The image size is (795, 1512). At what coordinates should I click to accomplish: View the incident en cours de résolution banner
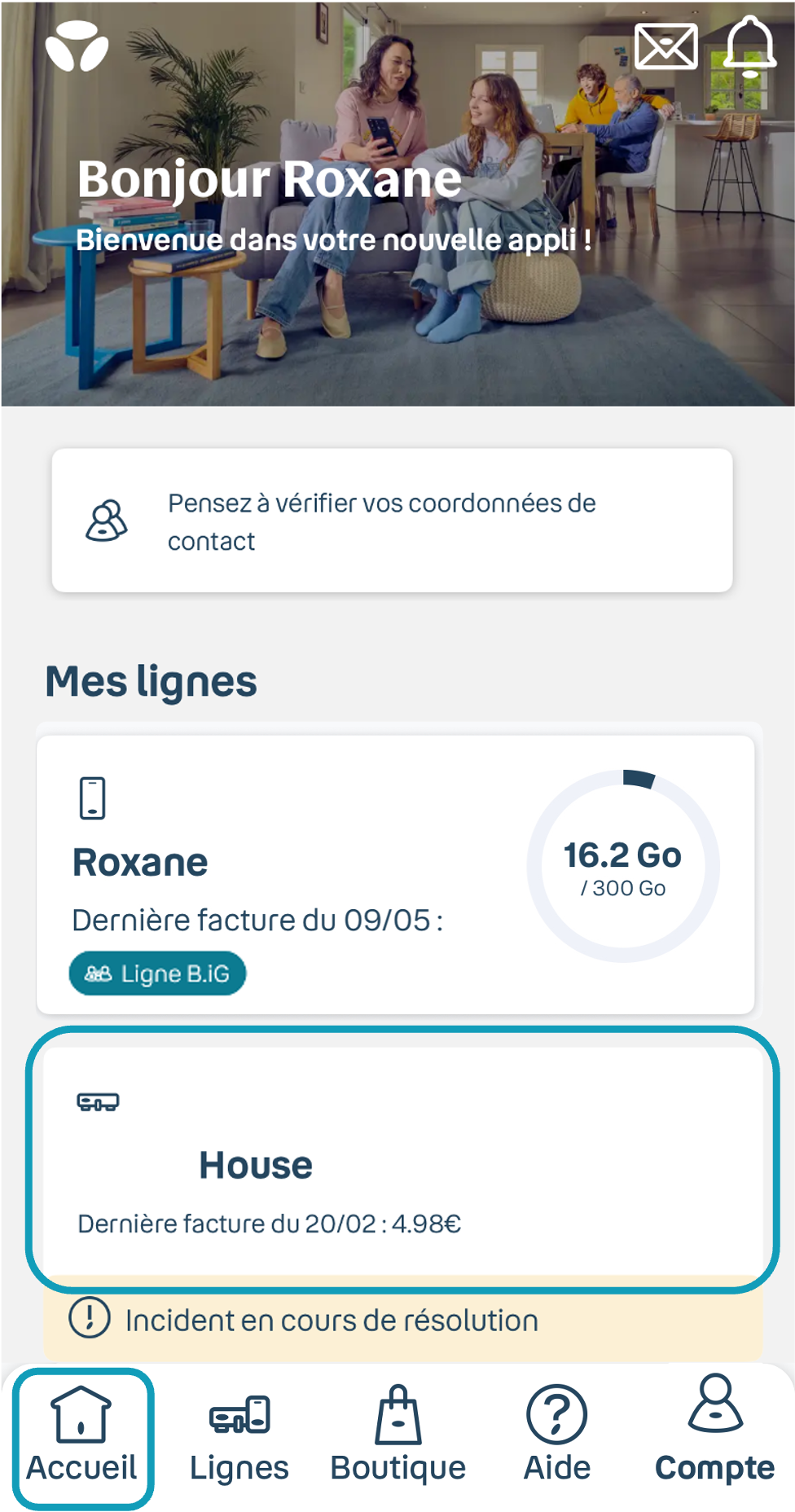402,1319
